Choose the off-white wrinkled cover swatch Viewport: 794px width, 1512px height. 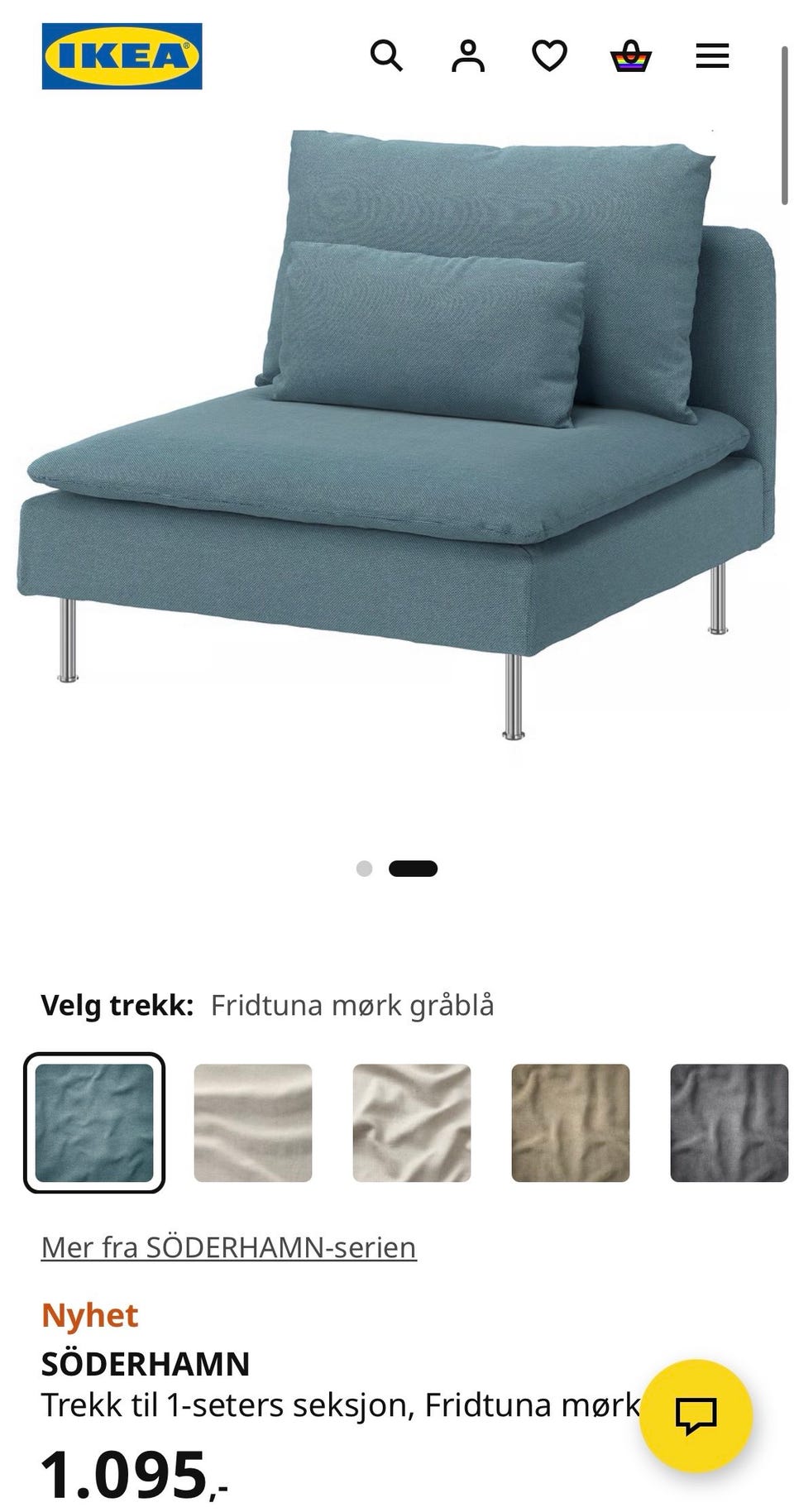pos(412,1122)
